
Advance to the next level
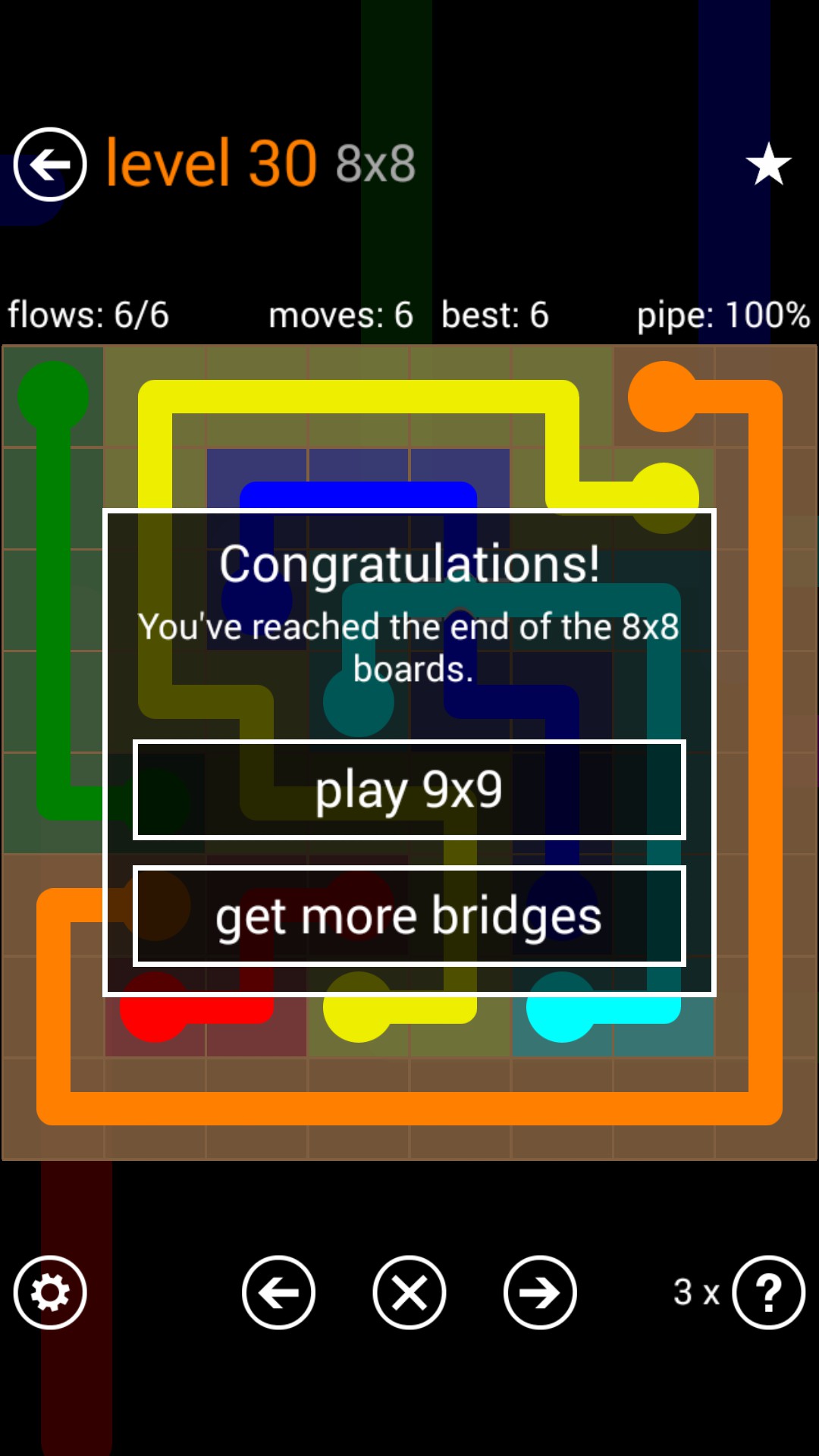point(540,1292)
